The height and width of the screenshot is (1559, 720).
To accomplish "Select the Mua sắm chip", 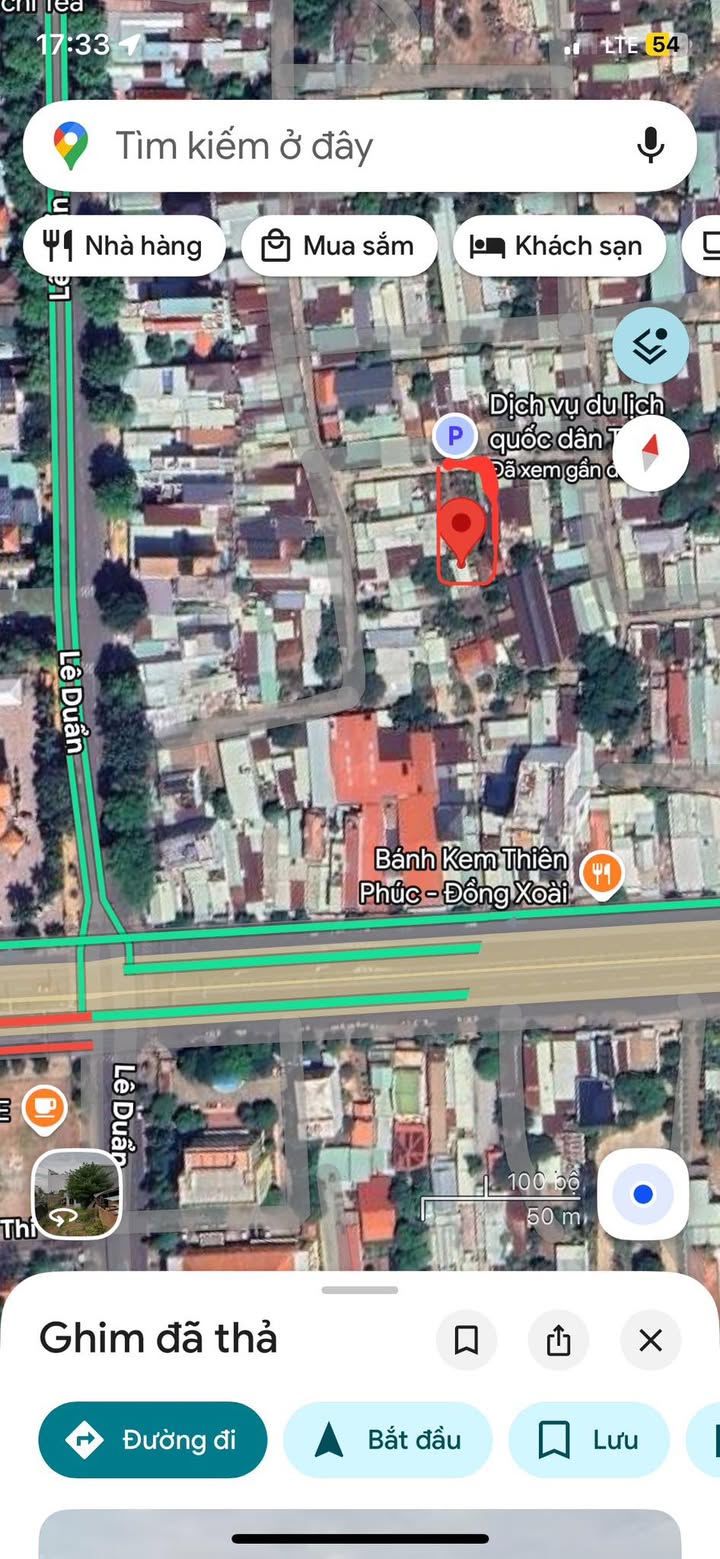I will pyautogui.click(x=339, y=245).
